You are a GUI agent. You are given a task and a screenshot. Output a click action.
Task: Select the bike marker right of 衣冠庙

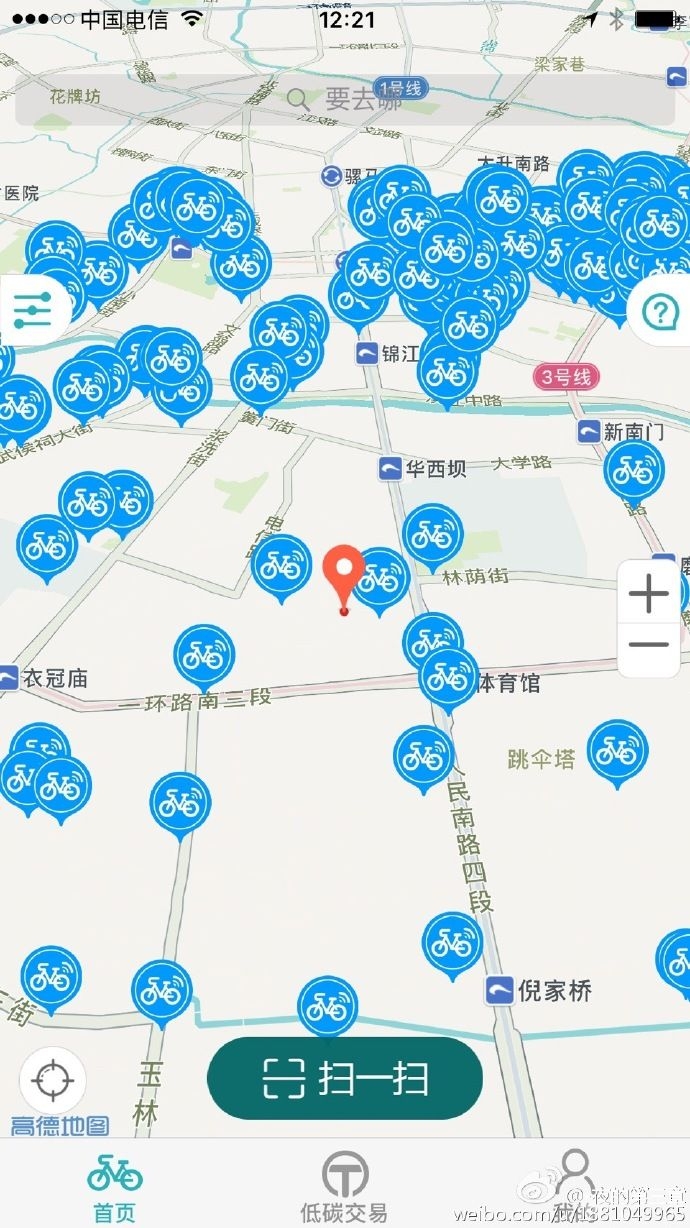pos(204,656)
